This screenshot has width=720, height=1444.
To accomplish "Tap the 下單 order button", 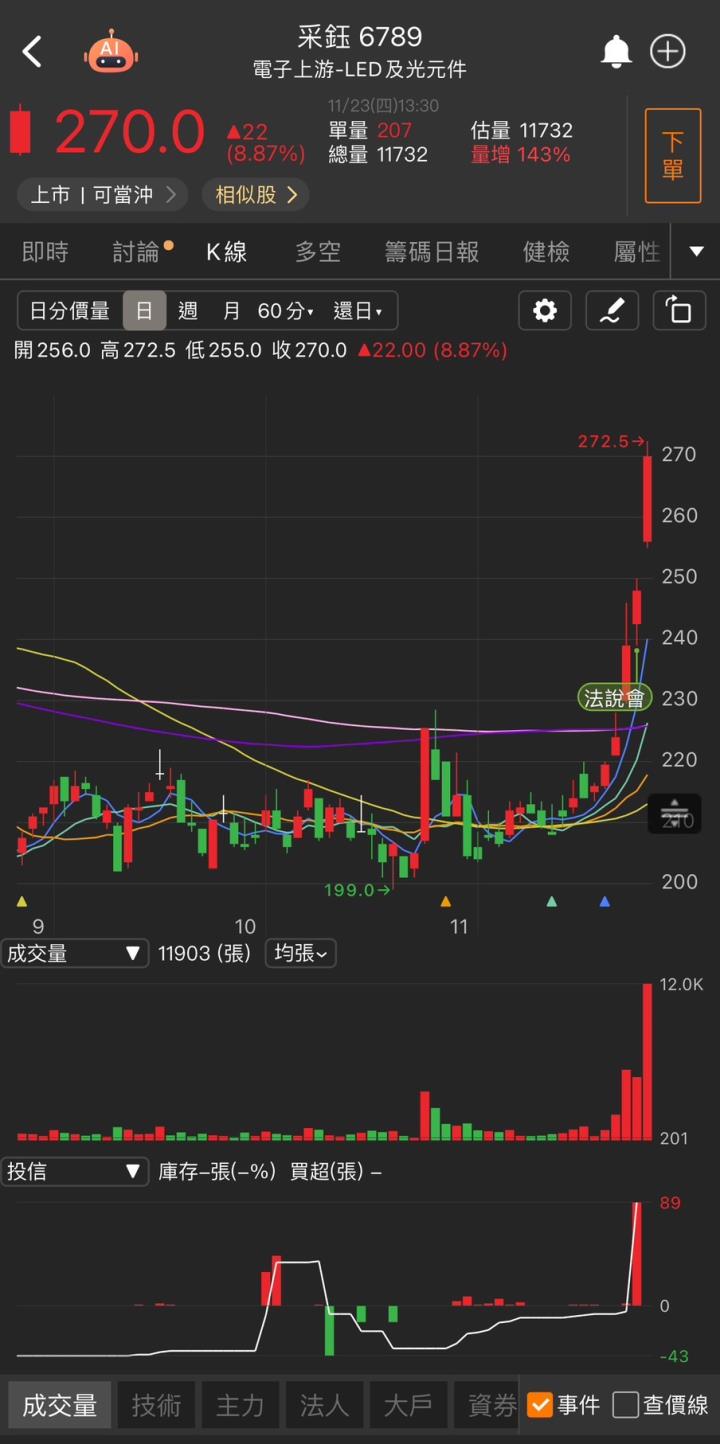I will click(672, 156).
